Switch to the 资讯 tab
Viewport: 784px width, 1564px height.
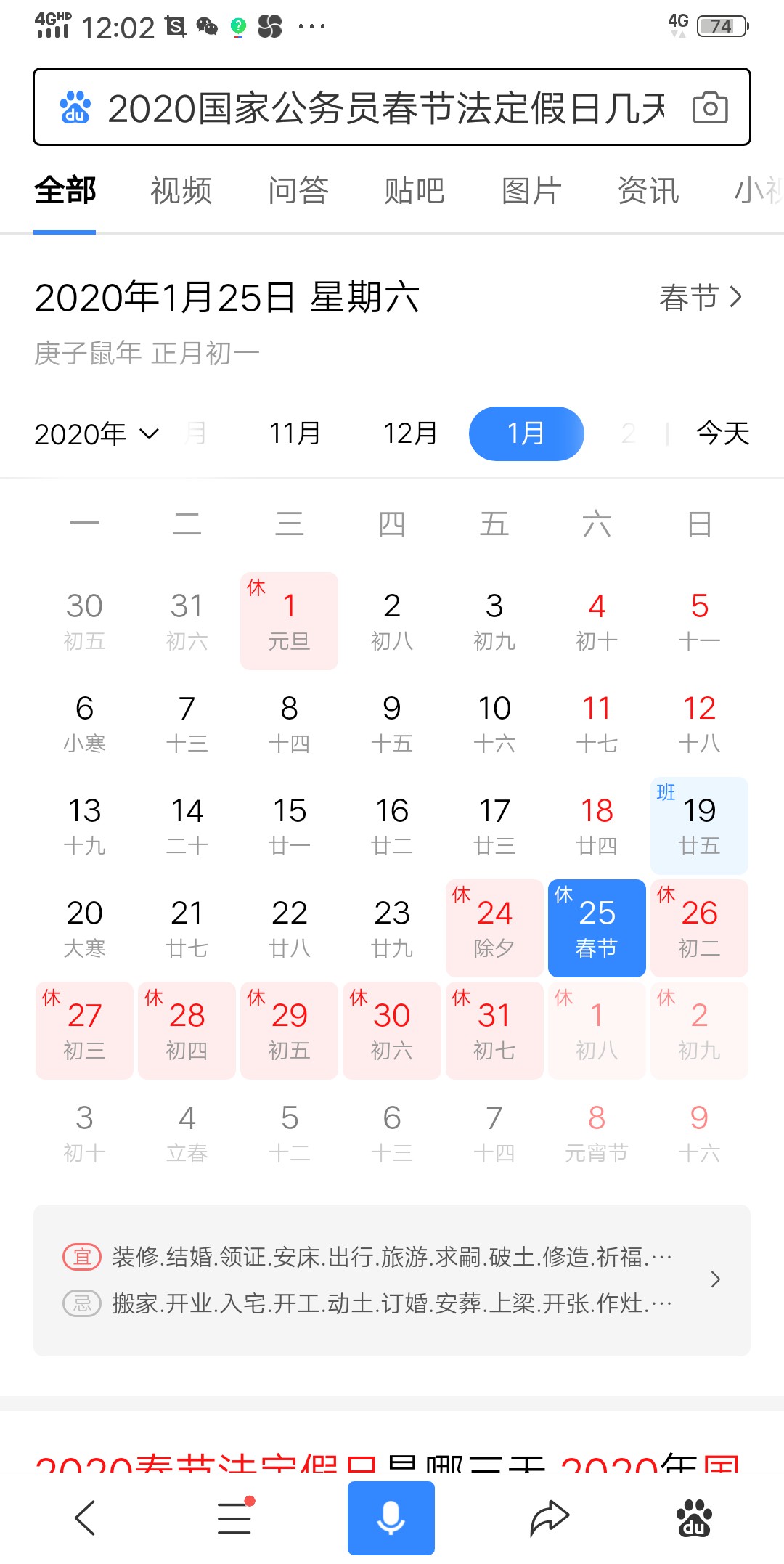pos(648,191)
